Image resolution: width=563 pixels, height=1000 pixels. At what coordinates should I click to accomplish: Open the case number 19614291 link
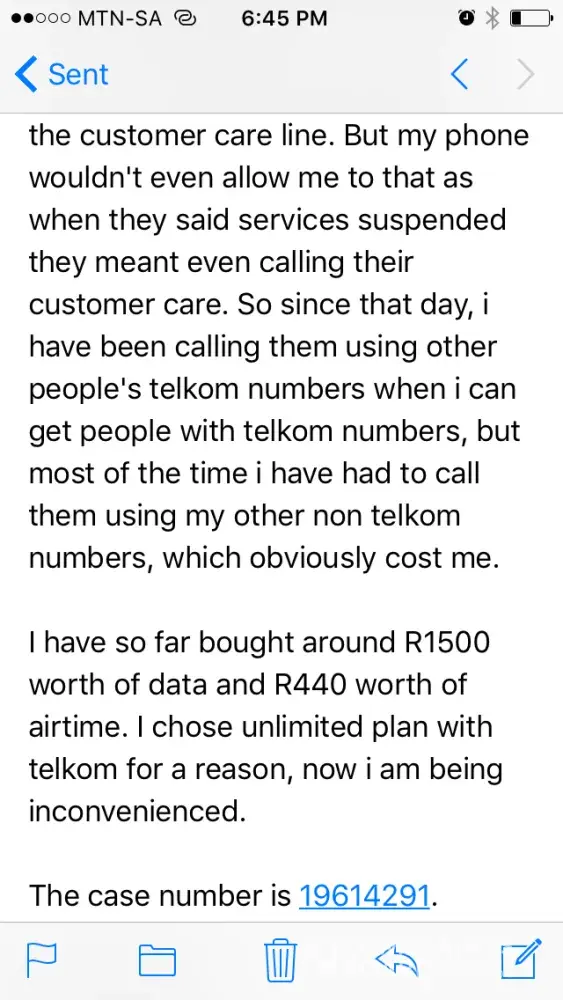point(364,895)
